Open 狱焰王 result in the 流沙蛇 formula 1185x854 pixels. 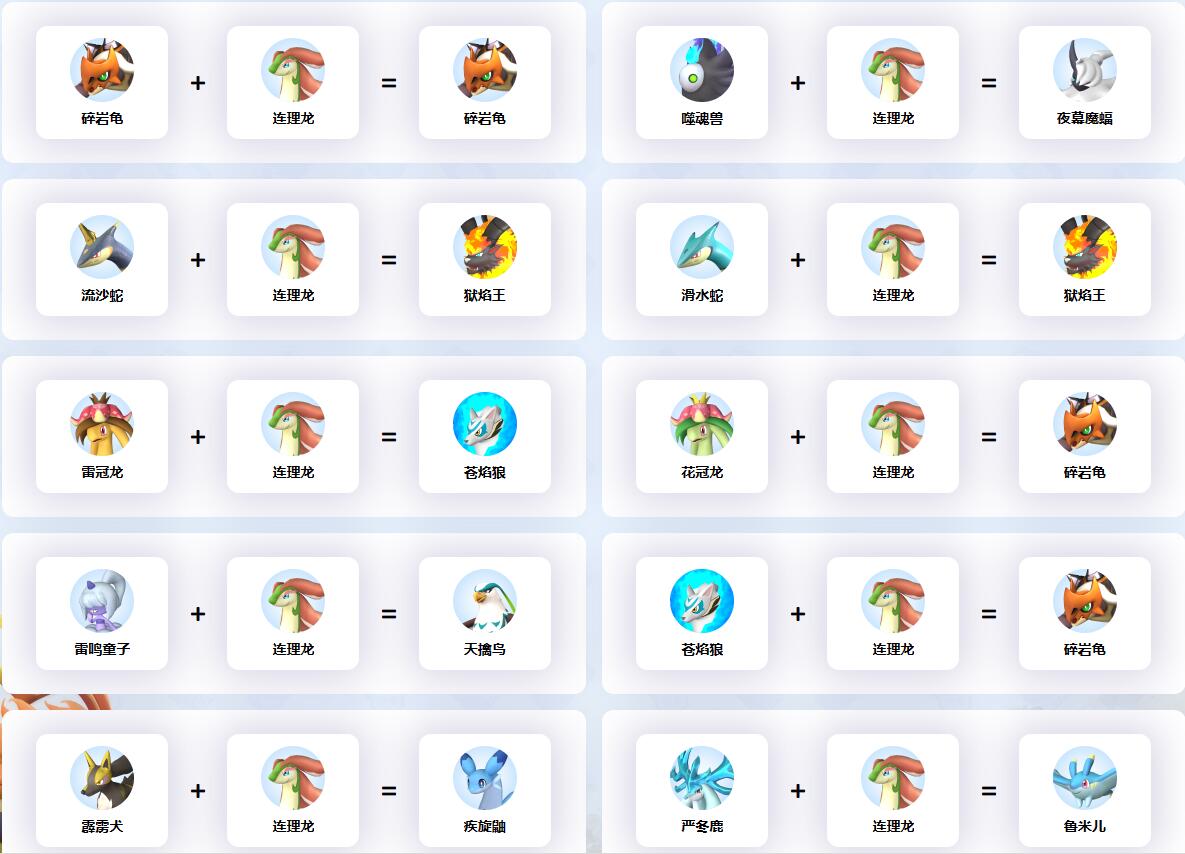point(484,259)
